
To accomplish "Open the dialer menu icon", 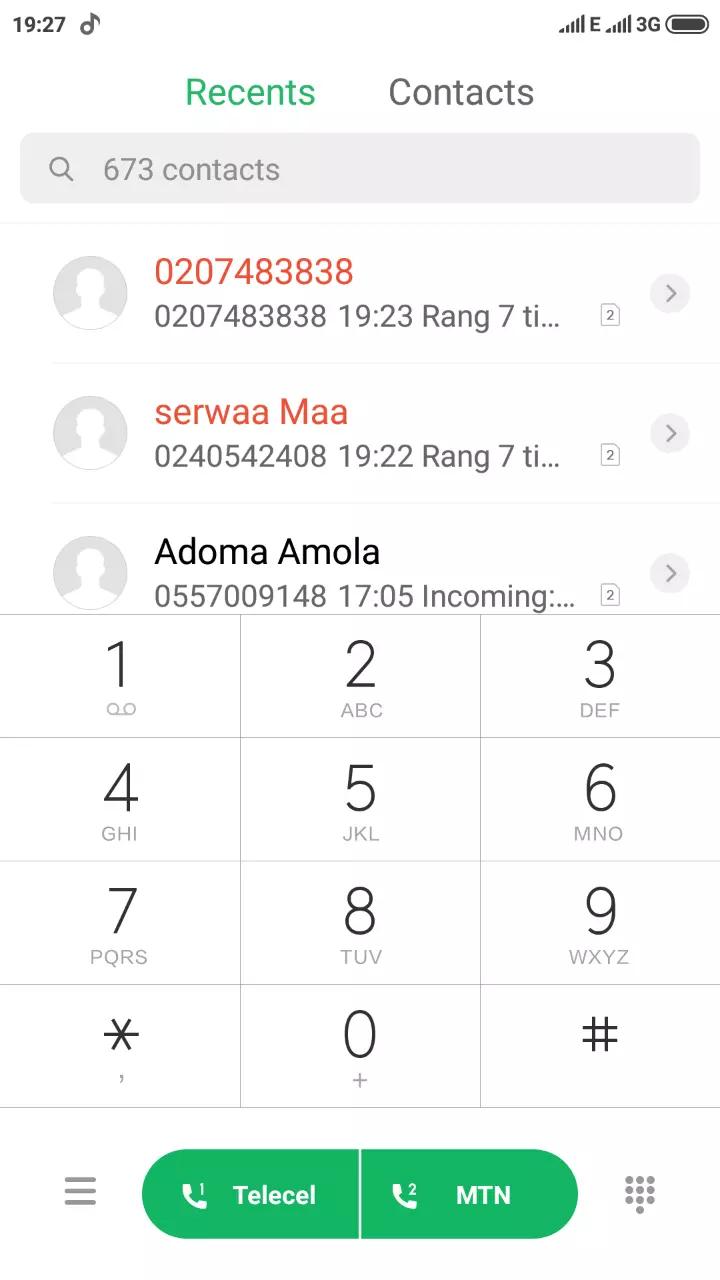I will pyautogui.click(x=80, y=1191).
